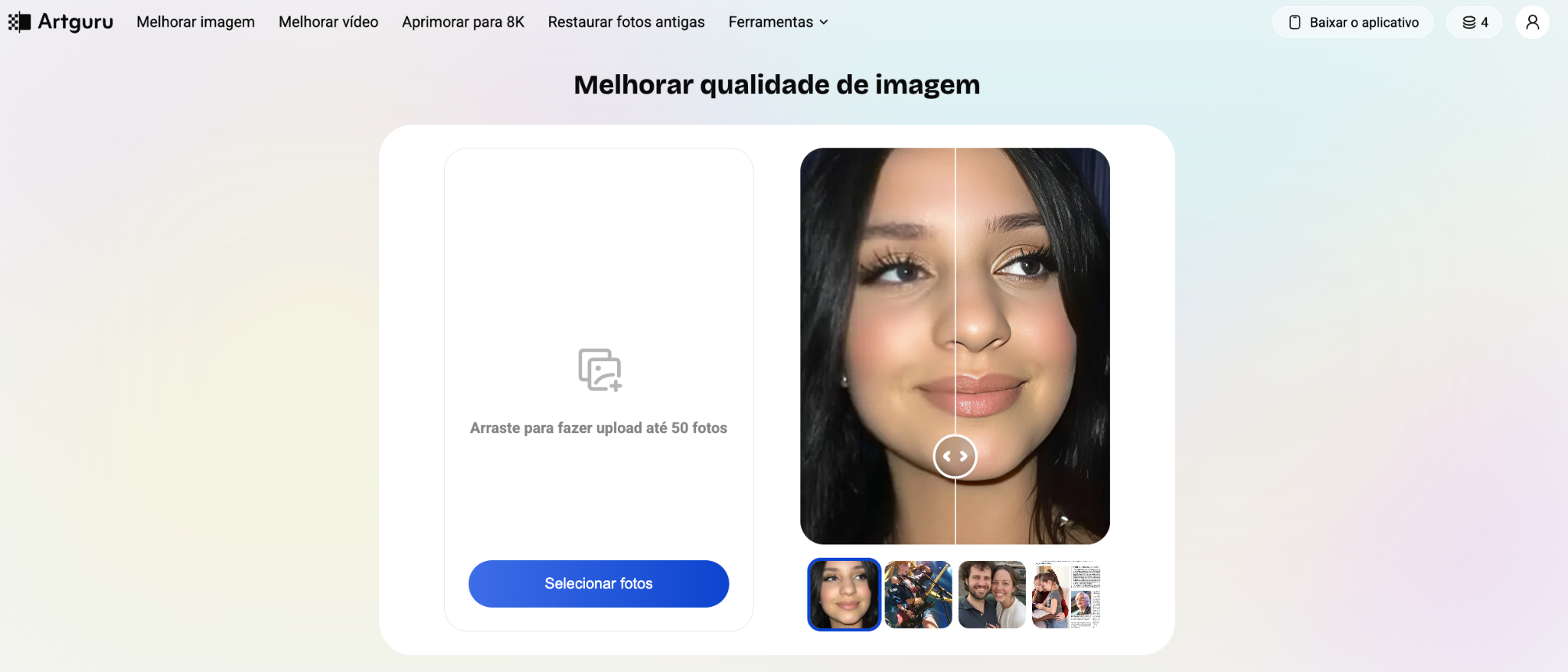Tap the upload drop area with image icon
Image resolution: width=1568 pixels, height=672 pixels.
pos(599,370)
